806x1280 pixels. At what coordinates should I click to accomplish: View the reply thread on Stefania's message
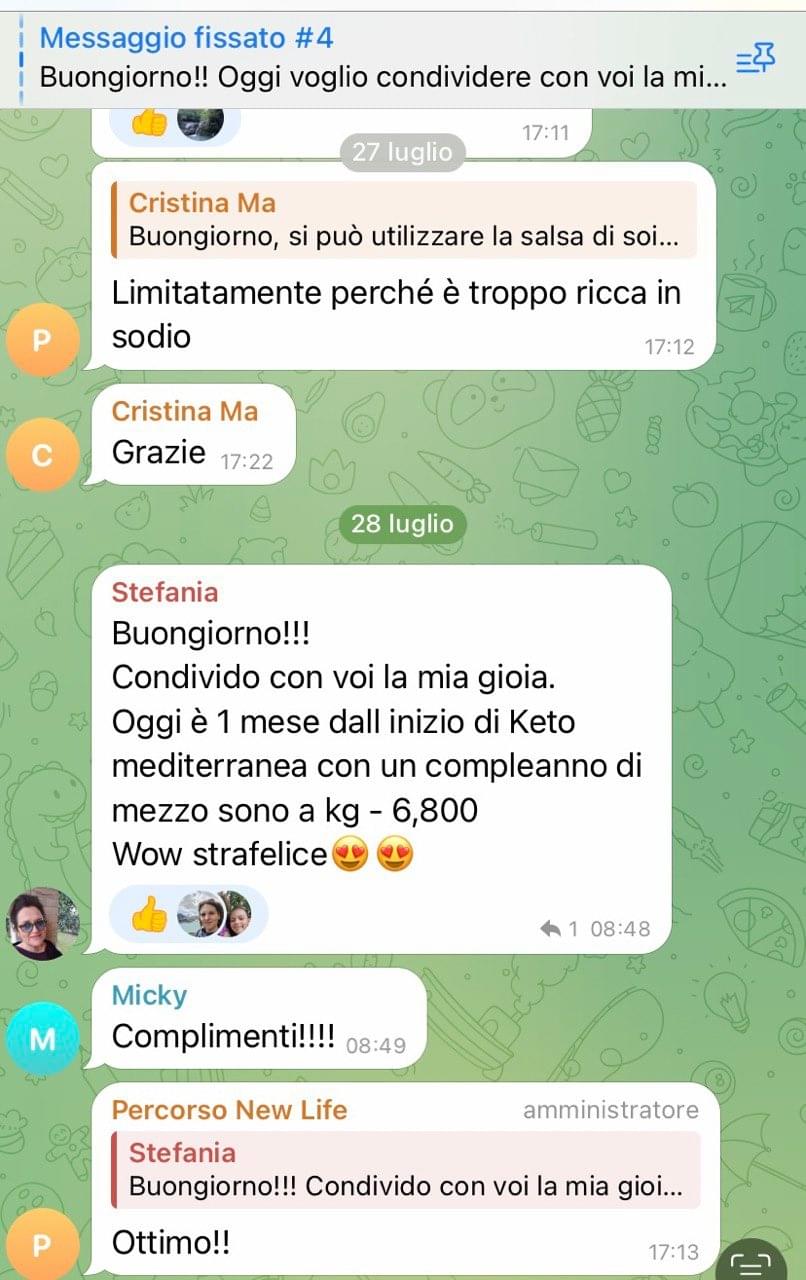click(559, 929)
